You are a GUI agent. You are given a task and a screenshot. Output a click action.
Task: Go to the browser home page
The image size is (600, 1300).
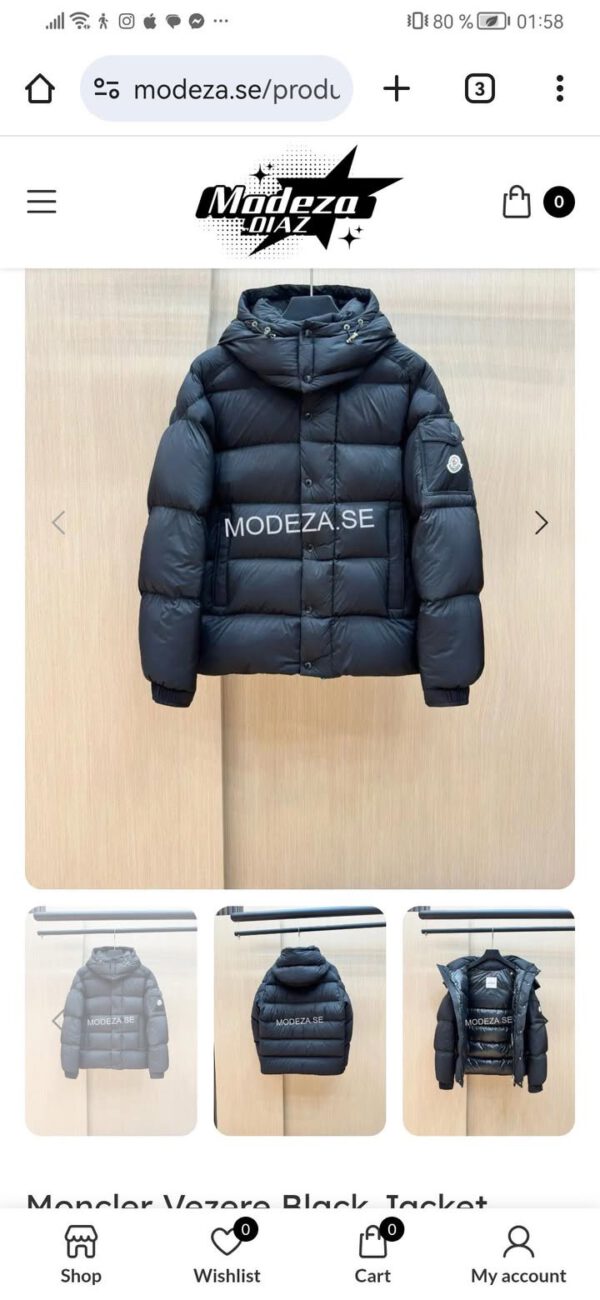click(x=40, y=89)
